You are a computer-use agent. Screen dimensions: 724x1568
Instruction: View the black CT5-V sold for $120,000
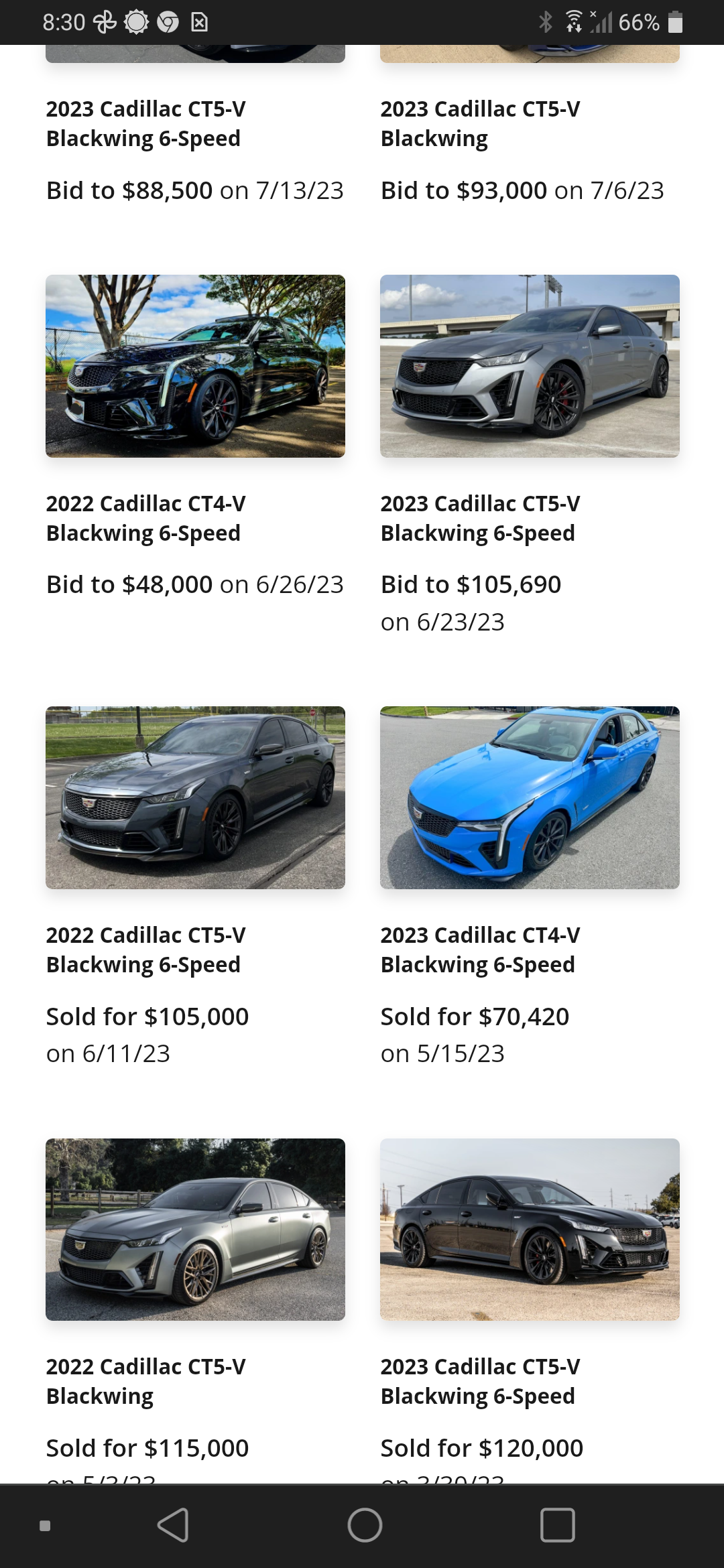click(x=530, y=1229)
